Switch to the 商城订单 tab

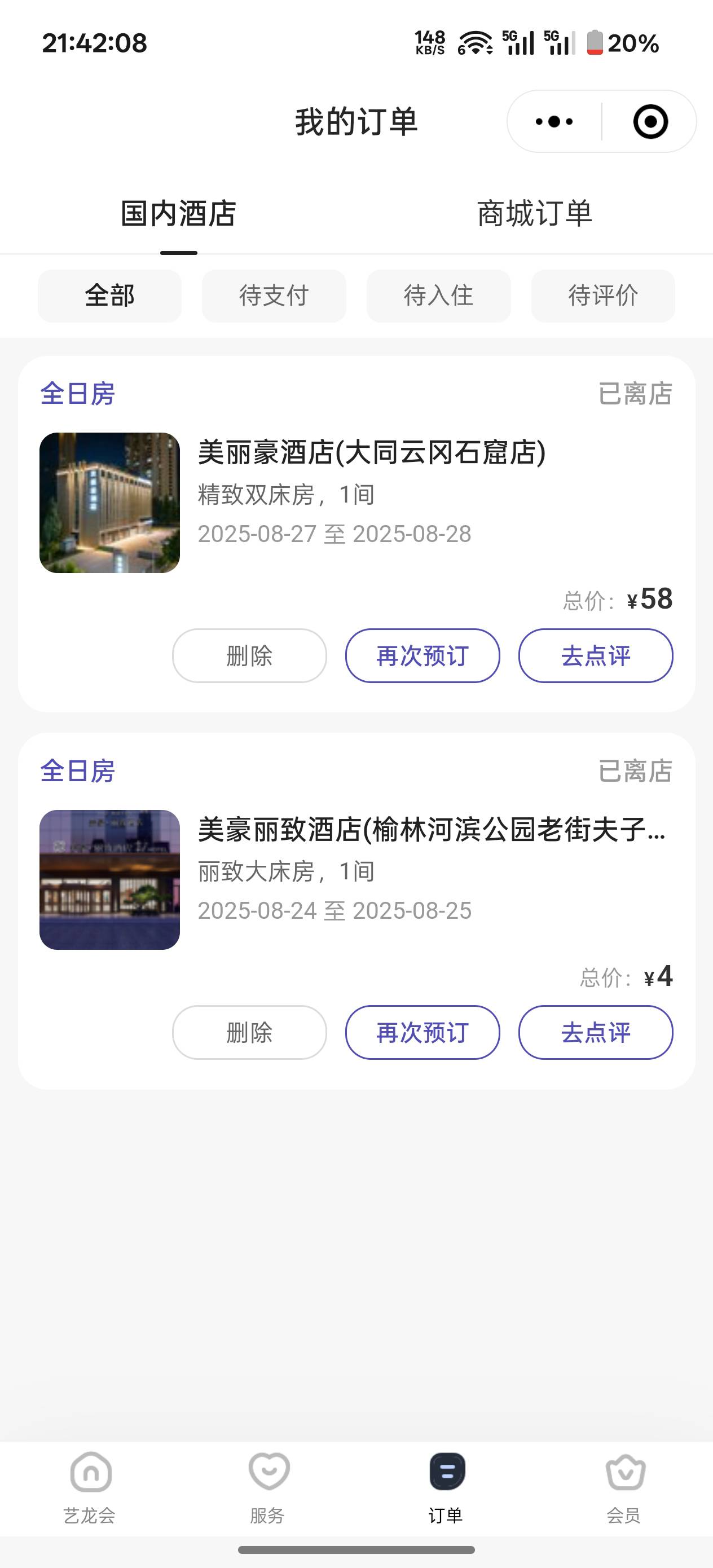[534, 214]
